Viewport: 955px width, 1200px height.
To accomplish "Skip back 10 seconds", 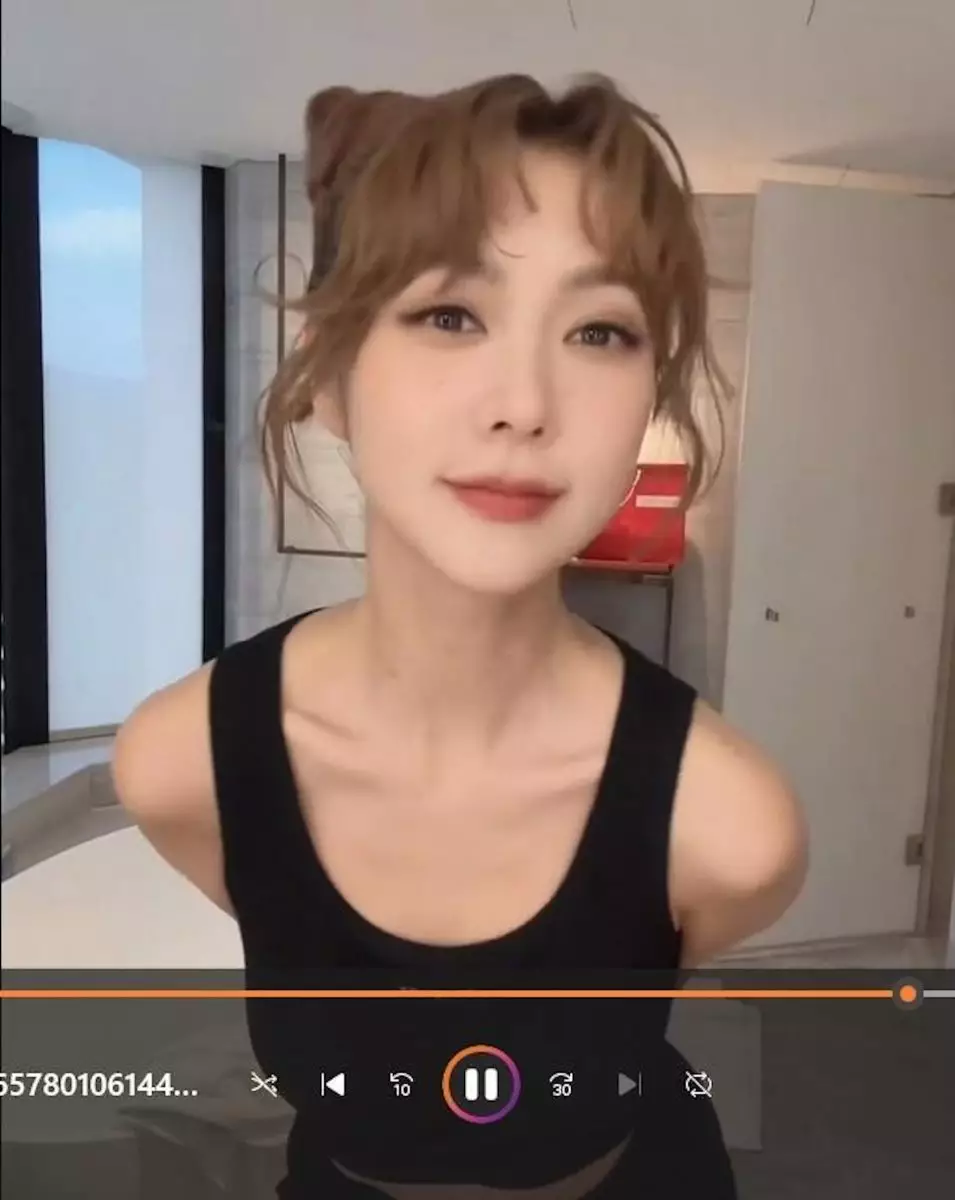I will pyautogui.click(x=401, y=1084).
